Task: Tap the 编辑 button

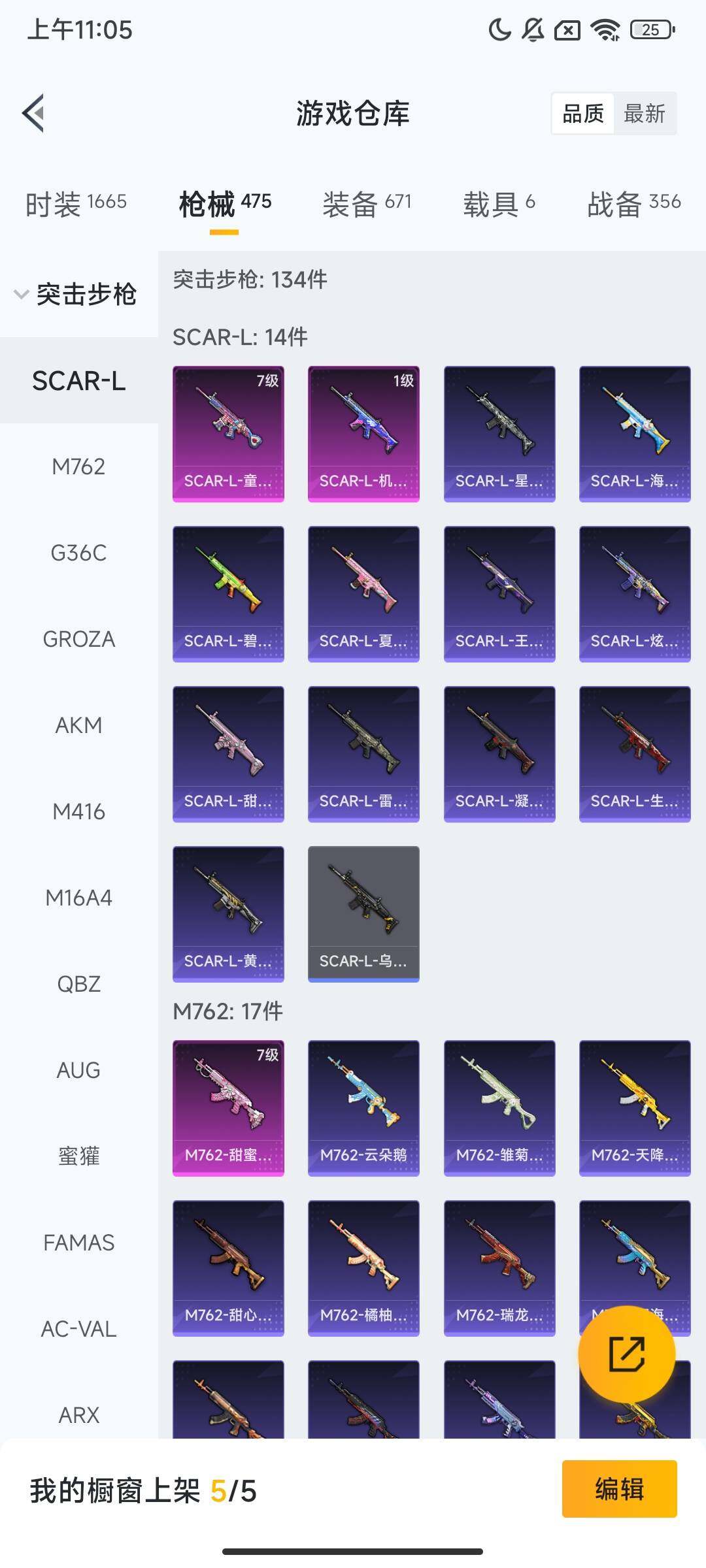Action: click(619, 1489)
